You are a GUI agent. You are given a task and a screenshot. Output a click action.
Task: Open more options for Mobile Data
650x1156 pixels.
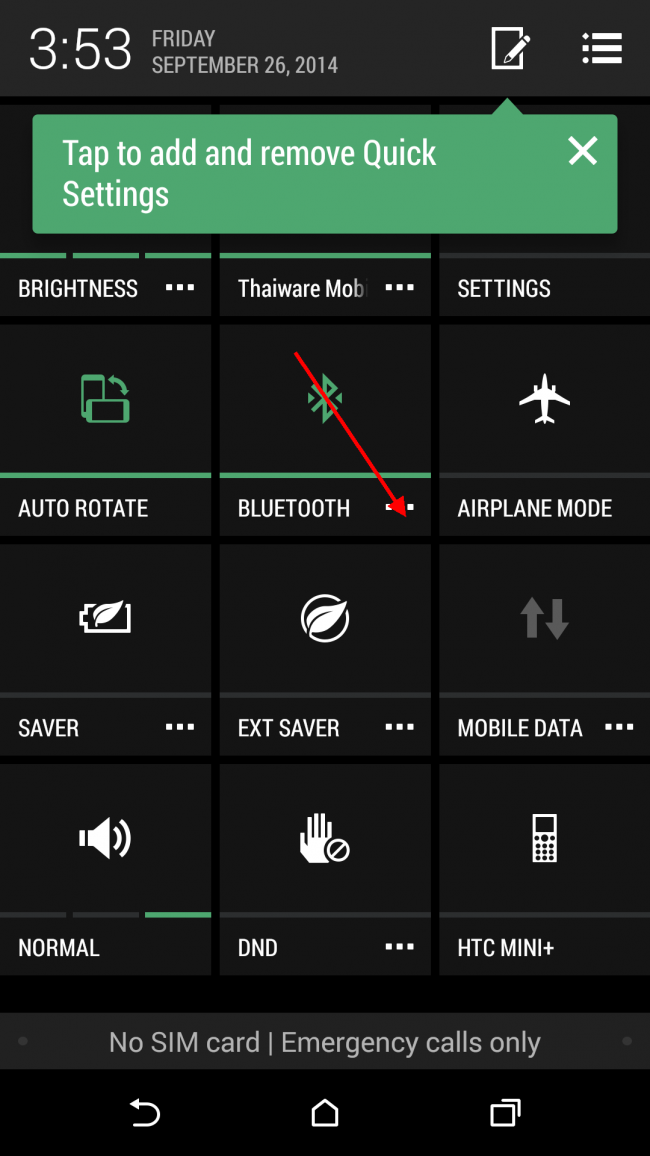click(619, 727)
